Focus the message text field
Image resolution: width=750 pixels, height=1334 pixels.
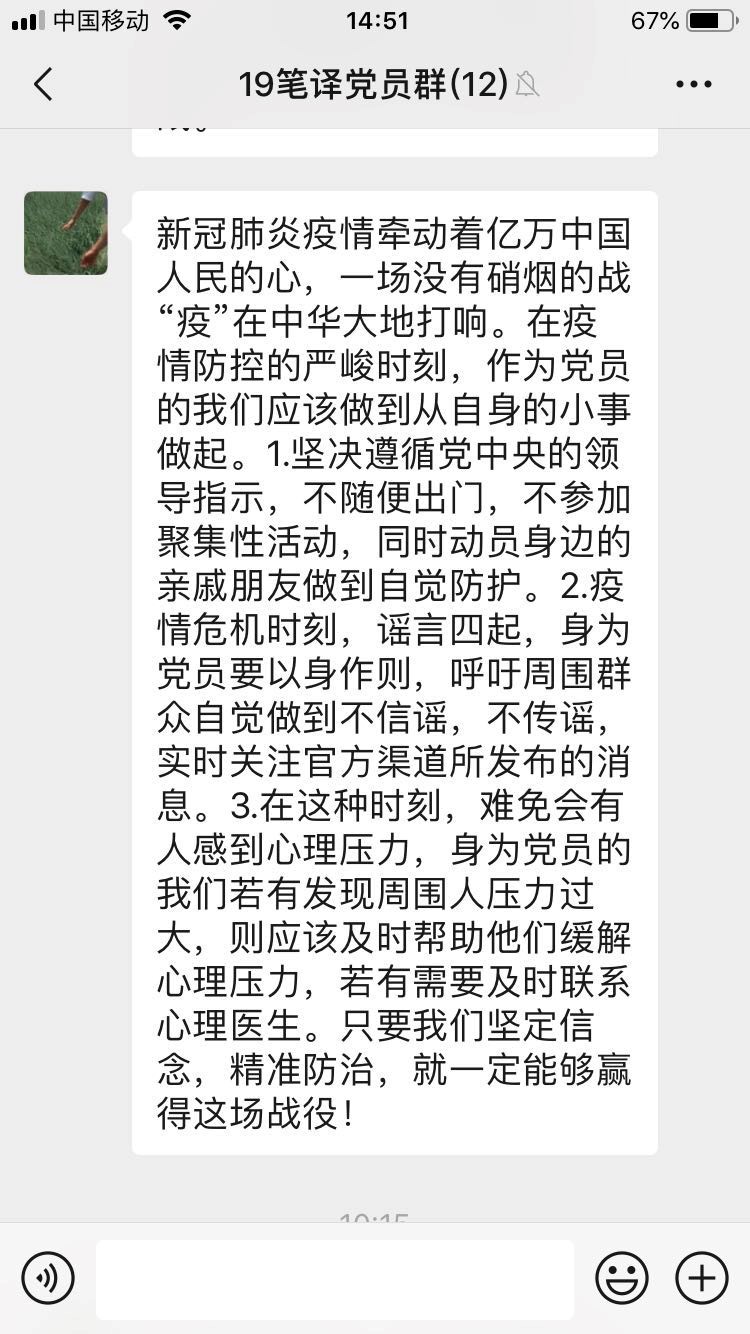[335, 1278]
